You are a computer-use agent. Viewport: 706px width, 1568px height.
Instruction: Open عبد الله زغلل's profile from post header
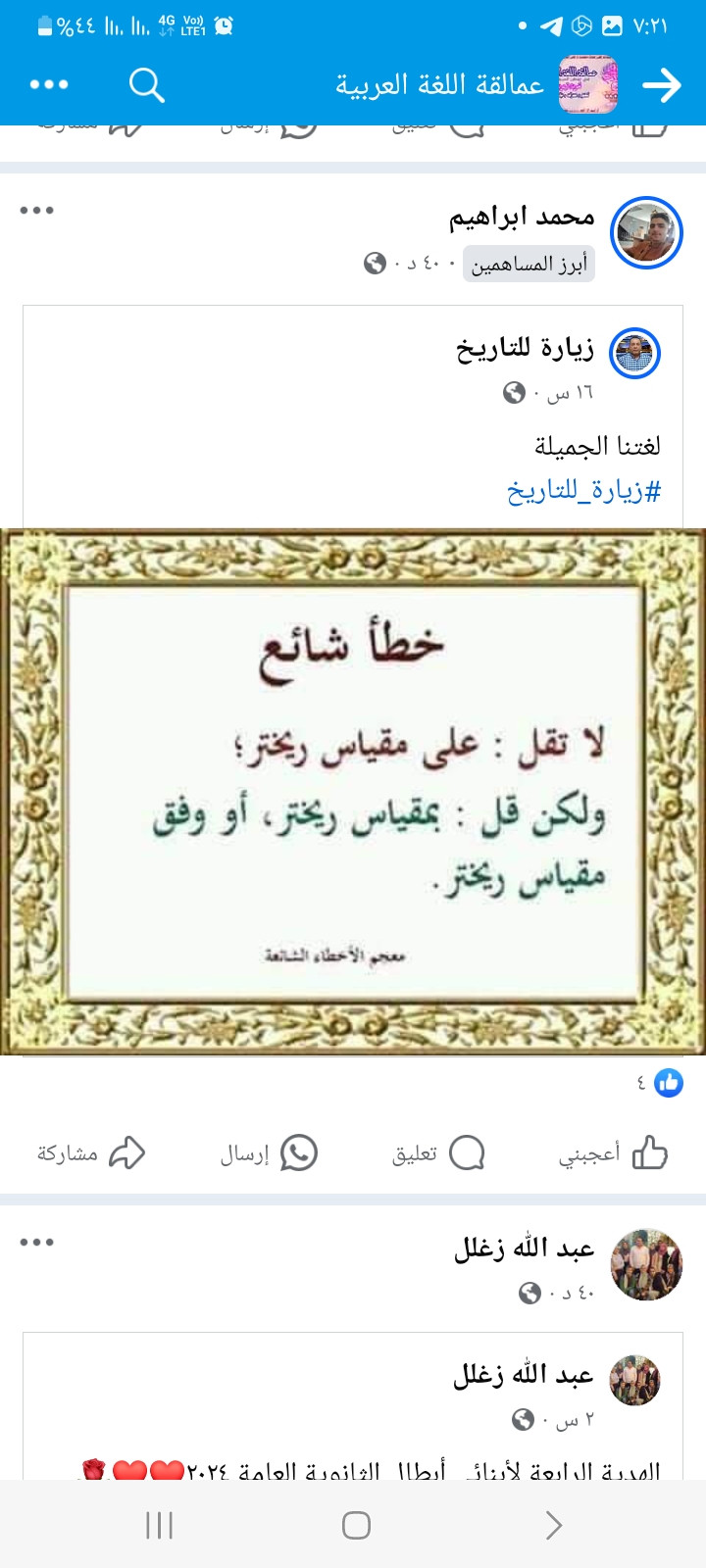coord(525,1248)
